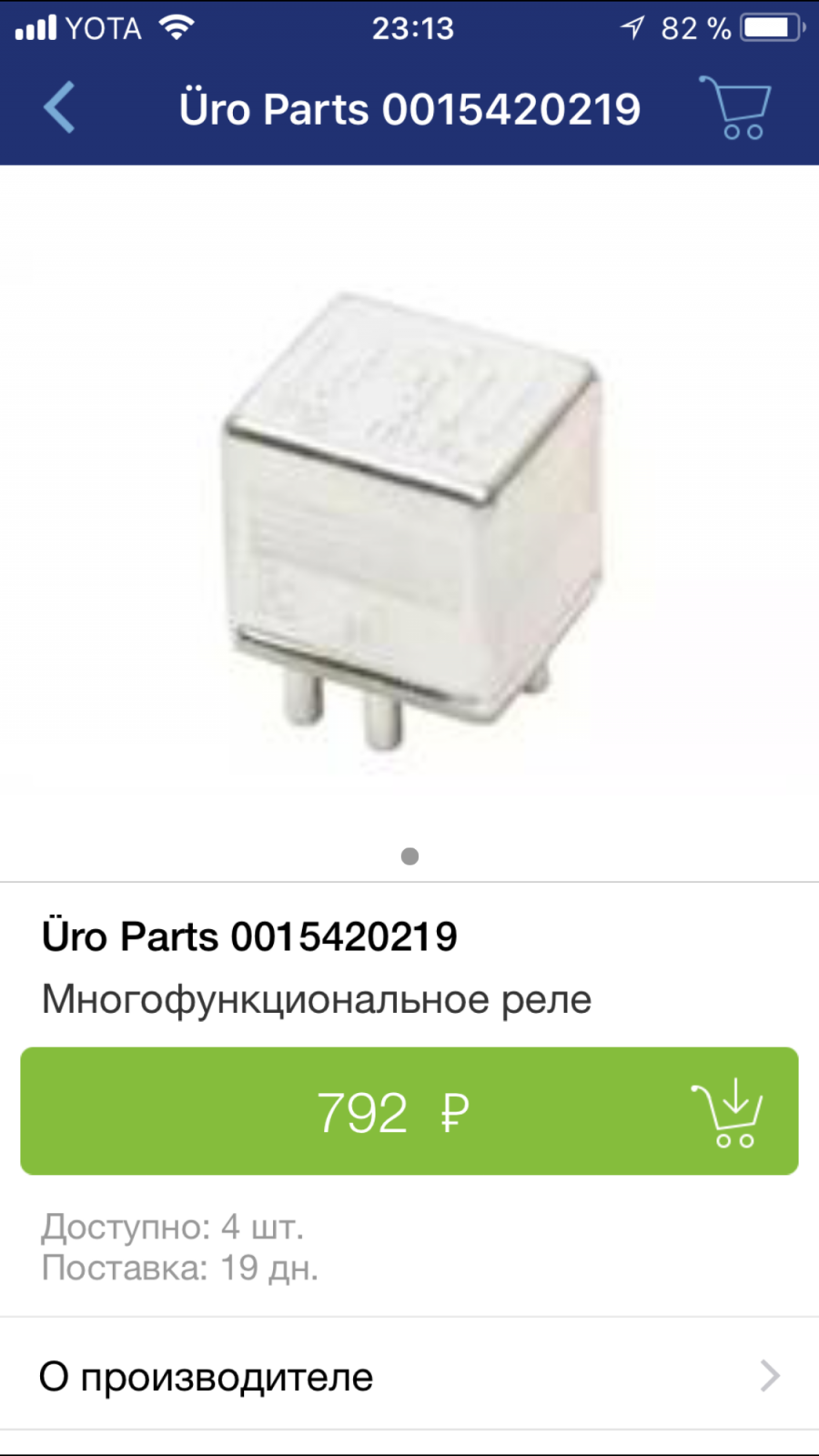Open the shopping cart in header
This screenshot has height=1456, width=819.
tap(736, 107)
